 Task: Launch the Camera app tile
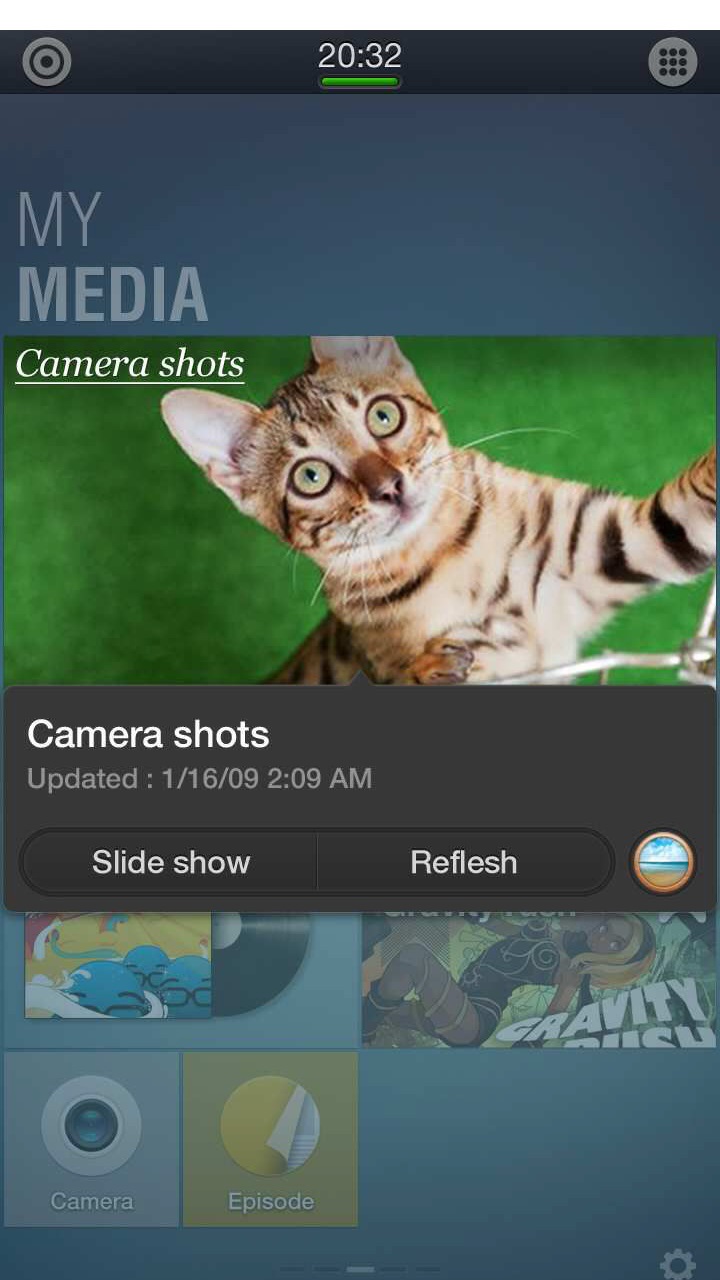click(x=92, y=1138)
